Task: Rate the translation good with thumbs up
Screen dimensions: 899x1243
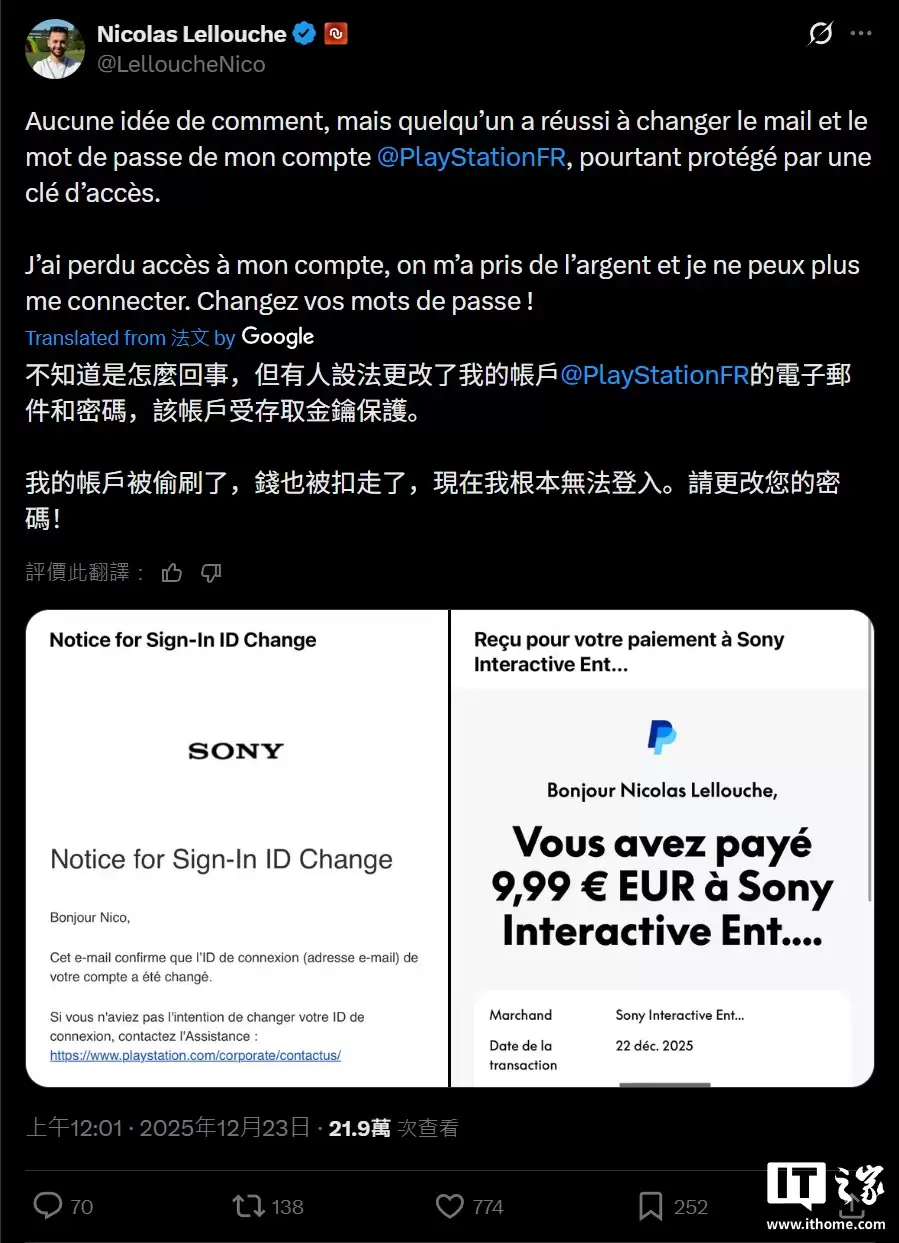Action: 171,572
